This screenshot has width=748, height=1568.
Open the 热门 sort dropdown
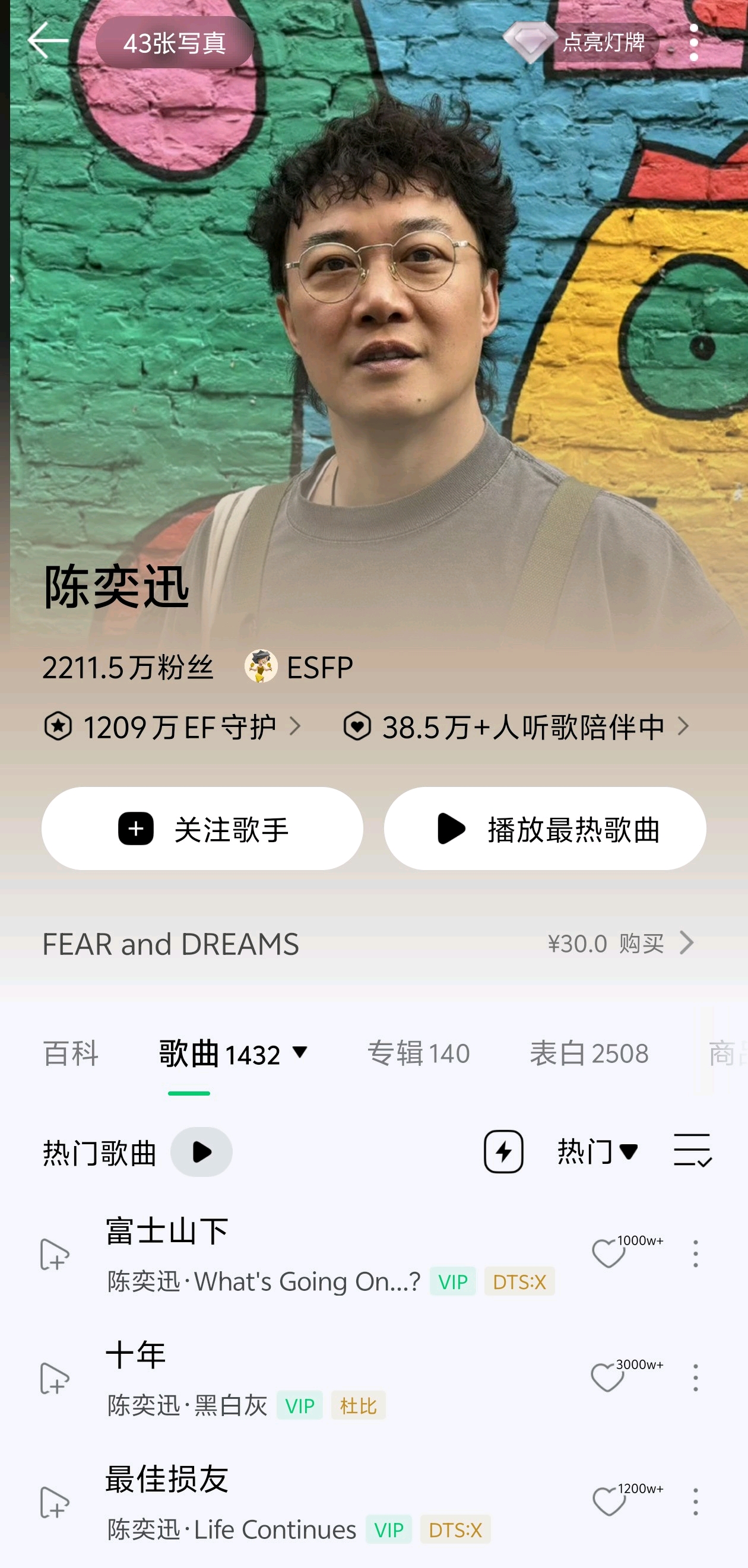tap(598, 1153)
